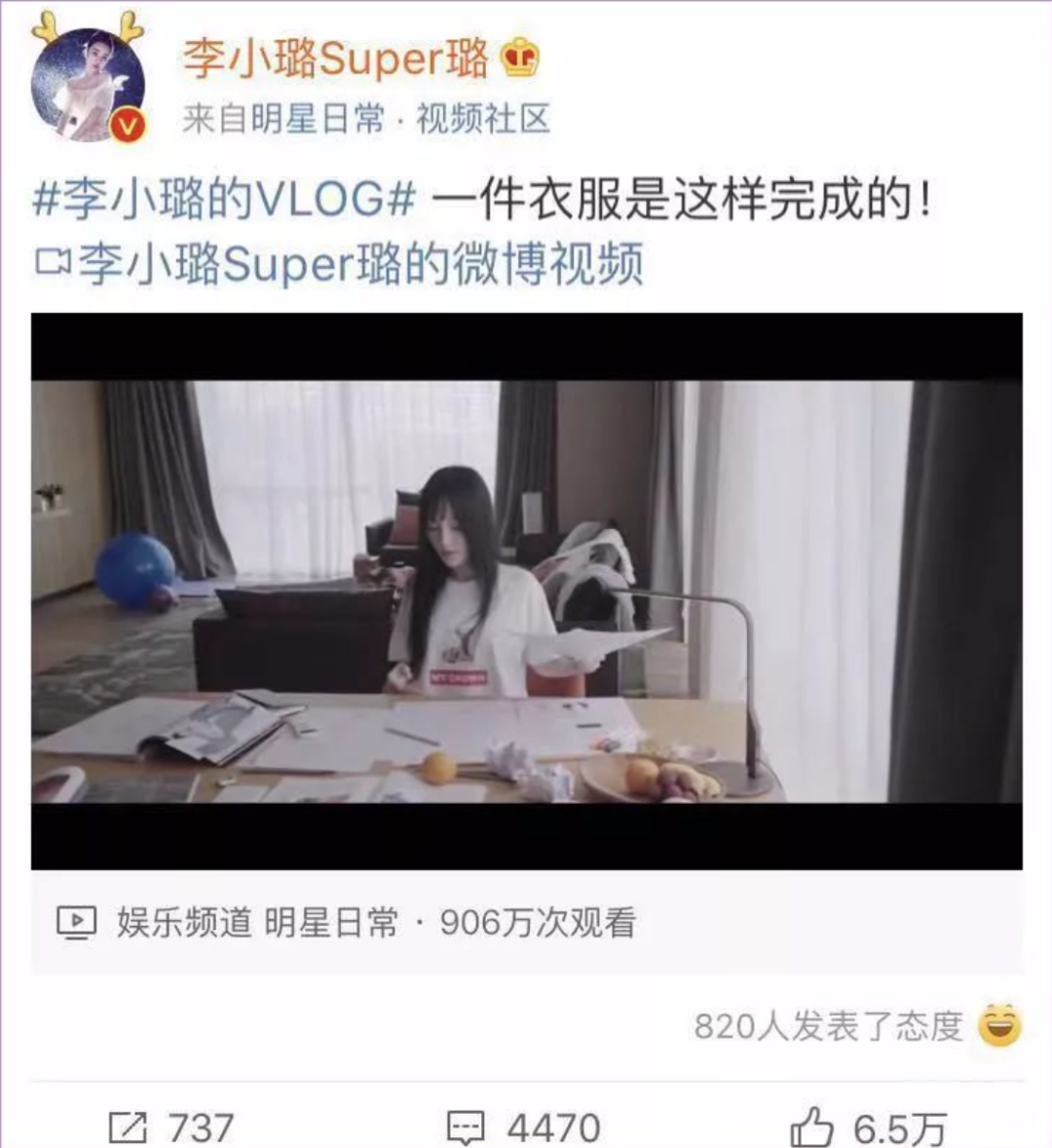Play the vlog video
This screenshot has height=1148, width=1052.
(526, 591)
